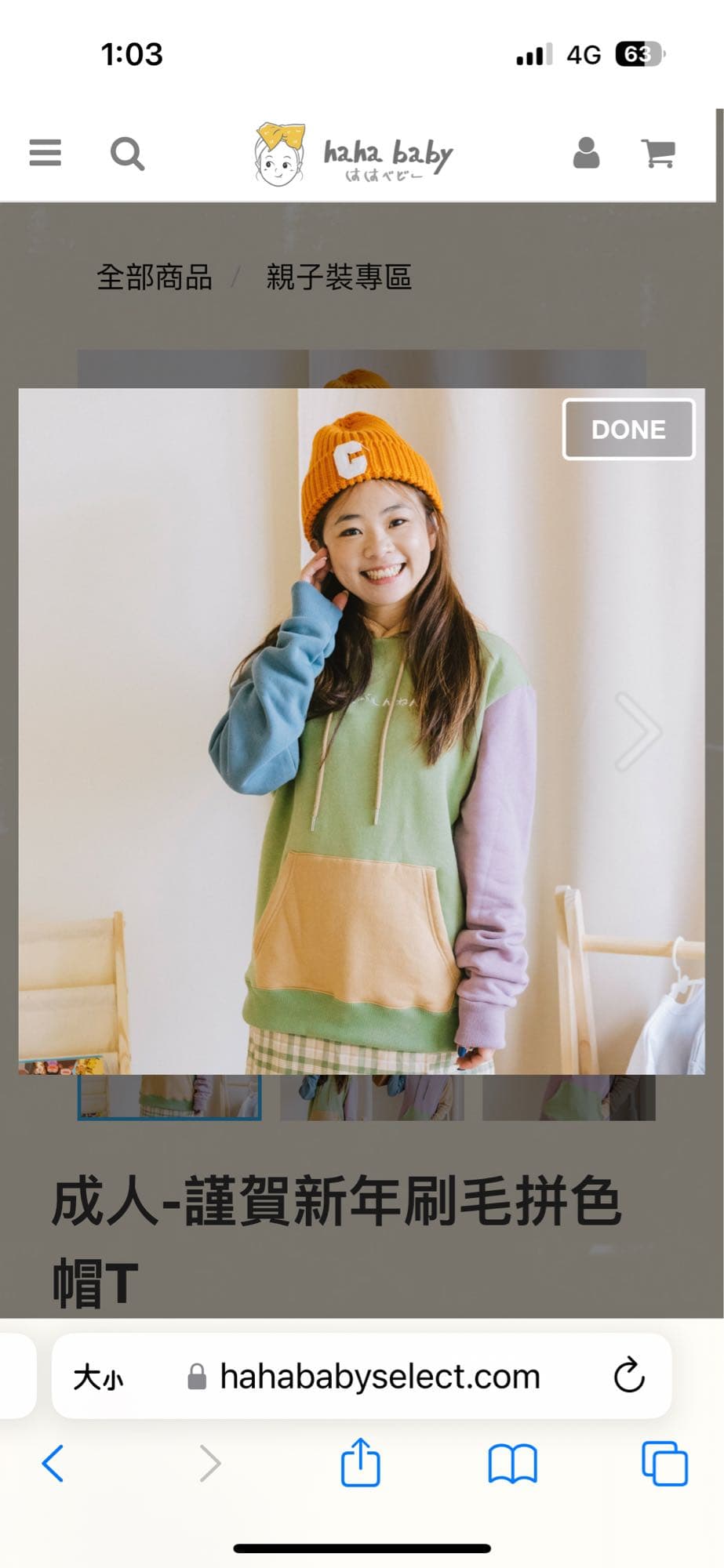The image size is (724, 1568).
Task: Go to 全部商品 breadcrumb
Action: tap(155, 278)
